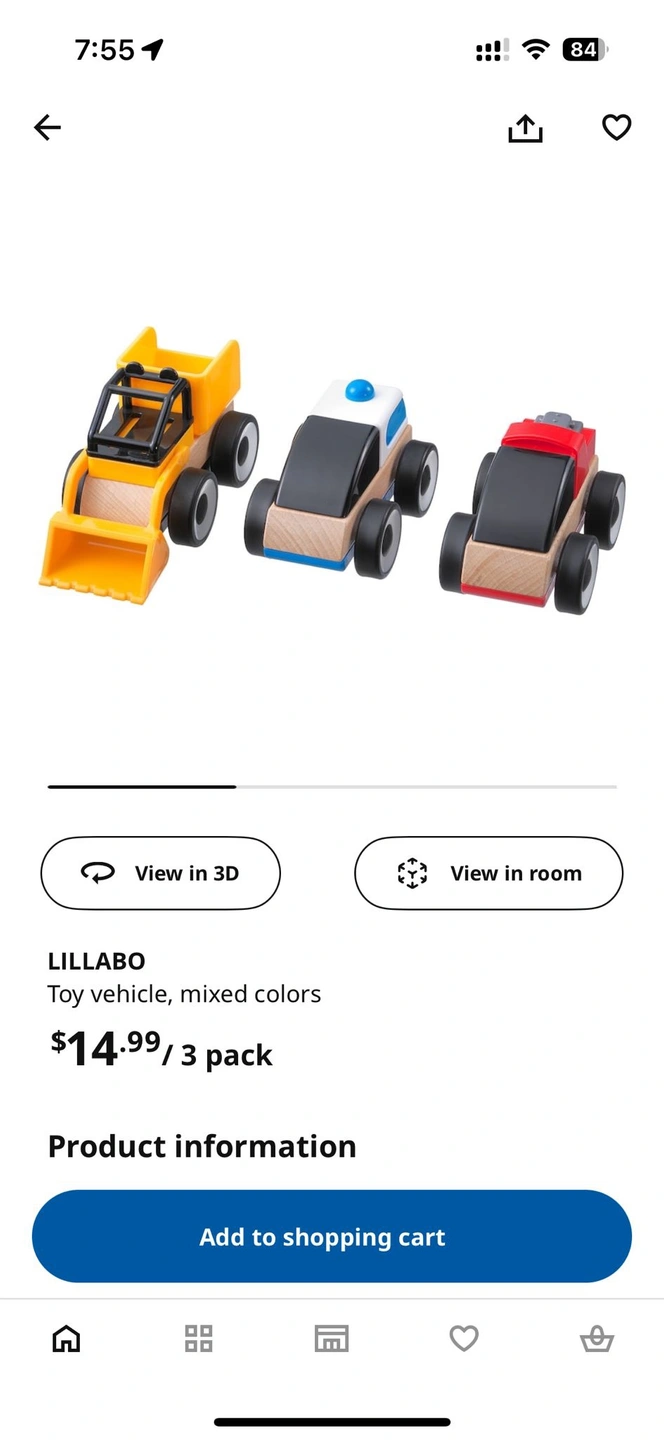
Task: Open the favorites tab in bottom navigation
Action: coord(464,1338)
